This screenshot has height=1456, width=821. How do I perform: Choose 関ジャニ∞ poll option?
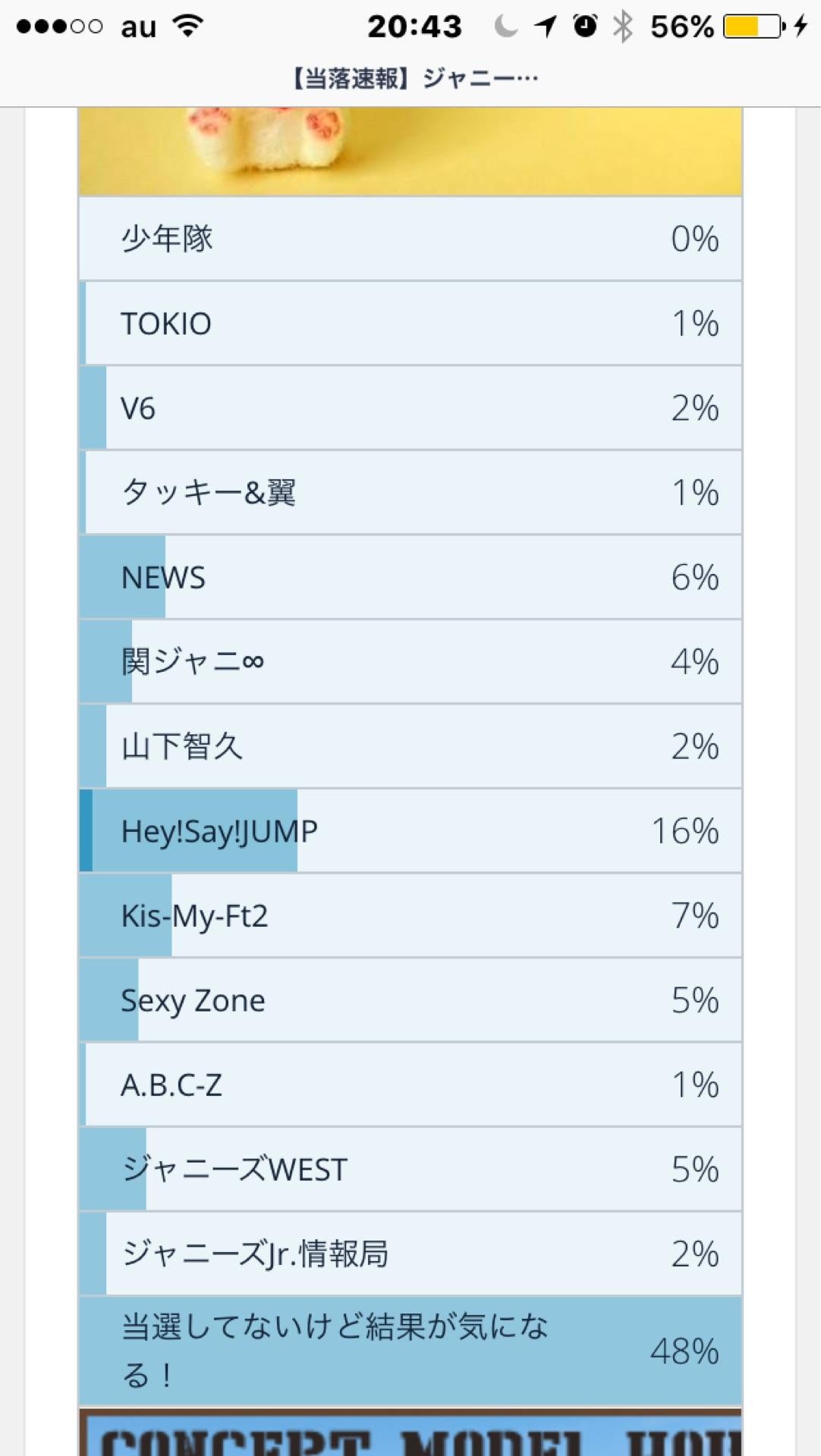tap(410, 662)
